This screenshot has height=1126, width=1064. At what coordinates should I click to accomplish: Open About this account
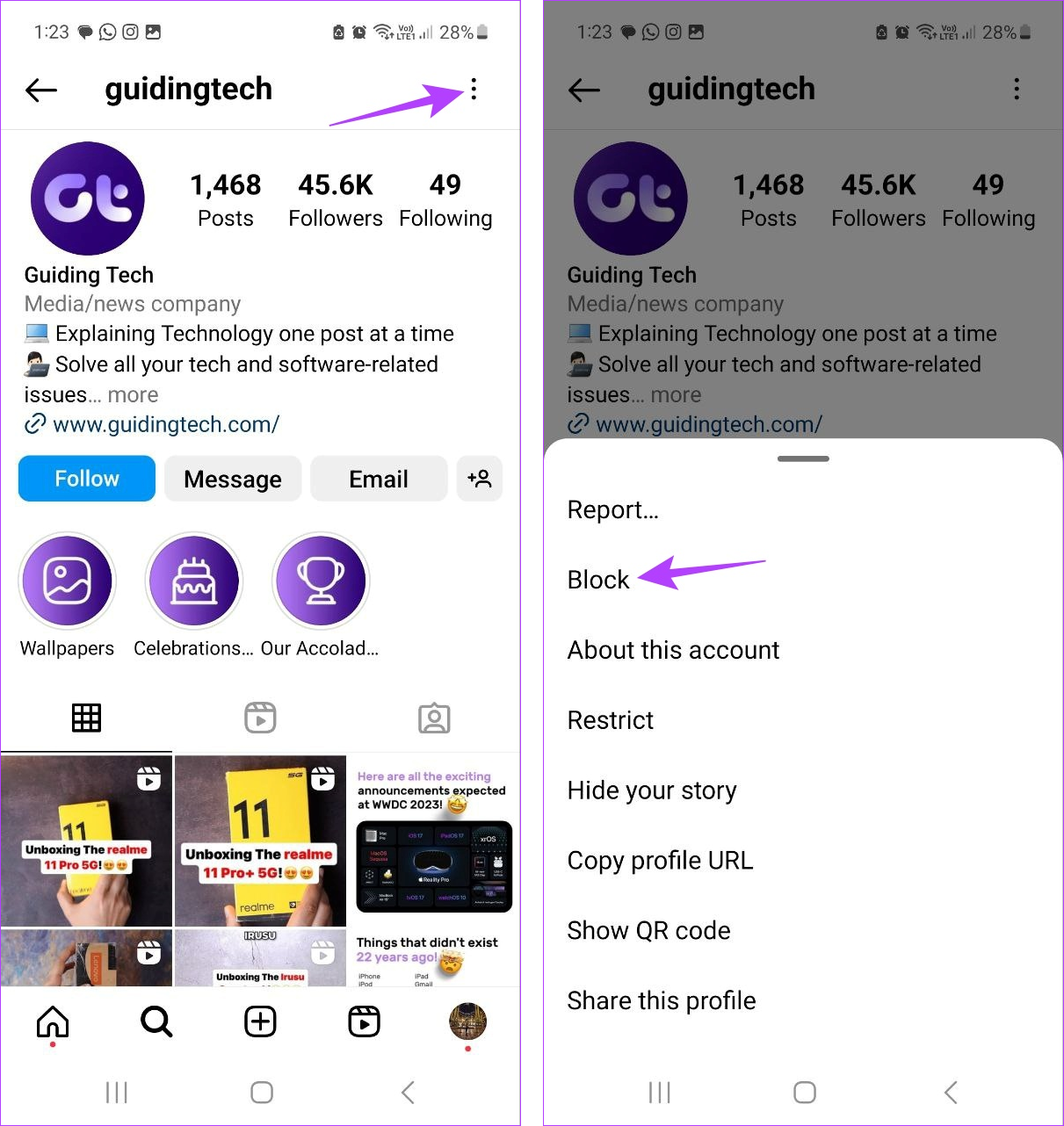click(x=673, y=650)
